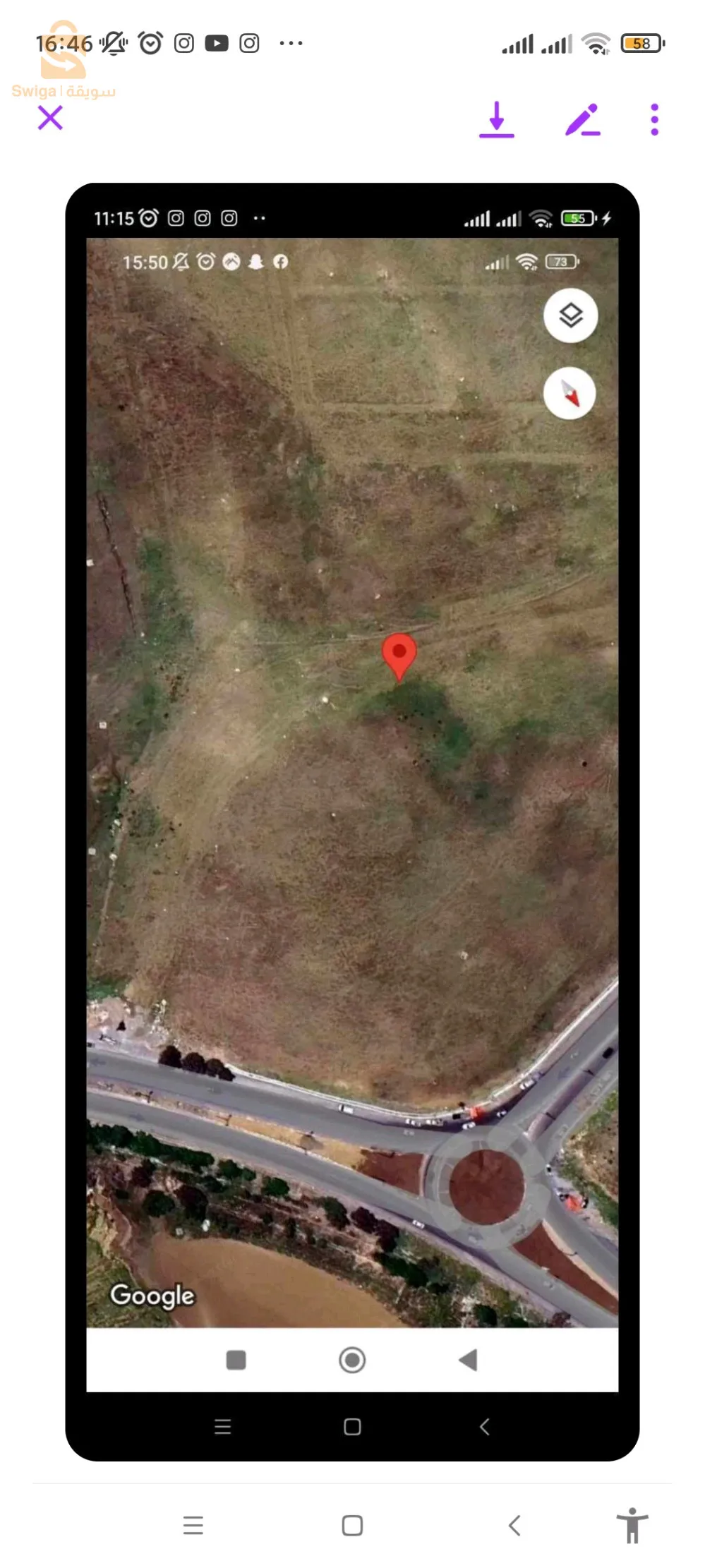
Task: Tap the Instagram icon in the status bar
Action: point(184,42)
